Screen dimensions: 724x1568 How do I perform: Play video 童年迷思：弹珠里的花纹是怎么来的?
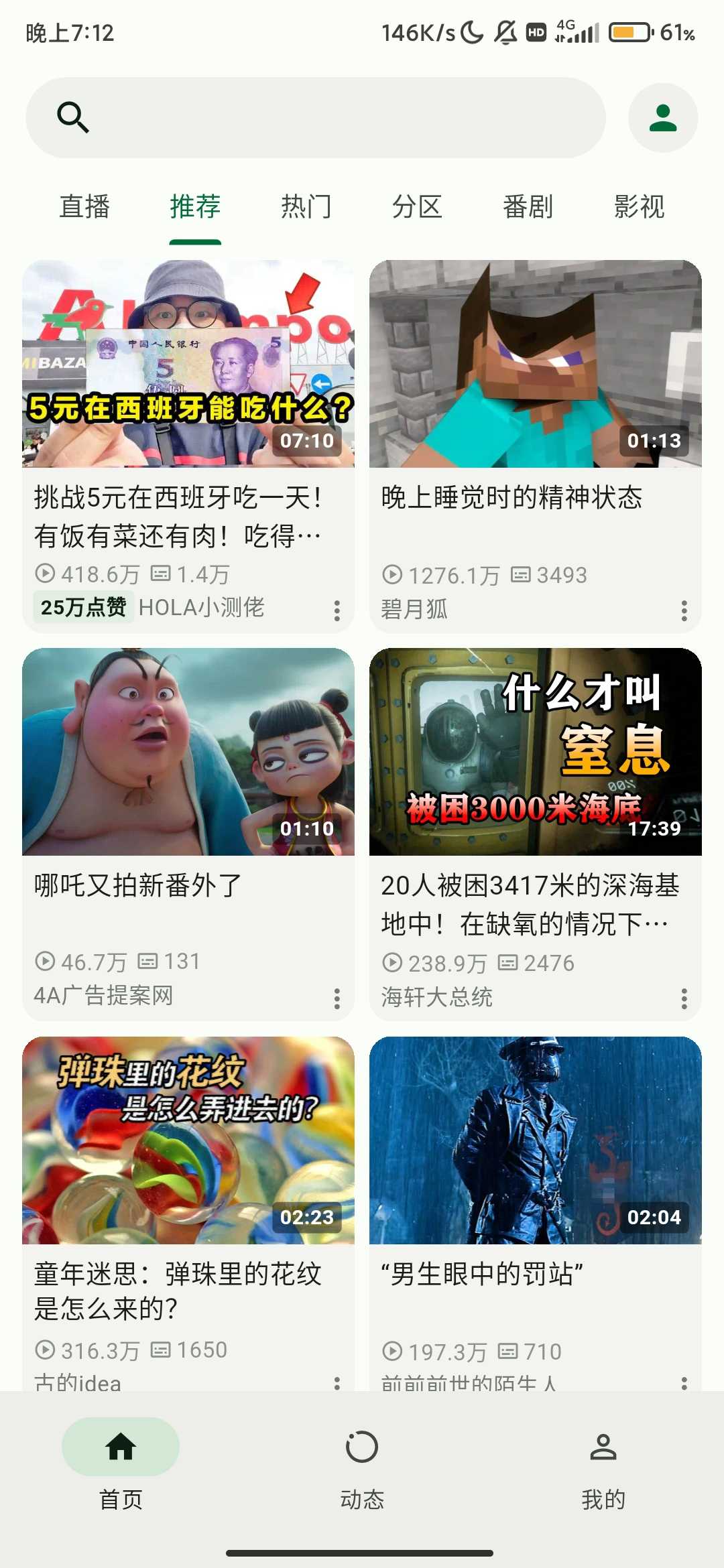coord(188,1140)
